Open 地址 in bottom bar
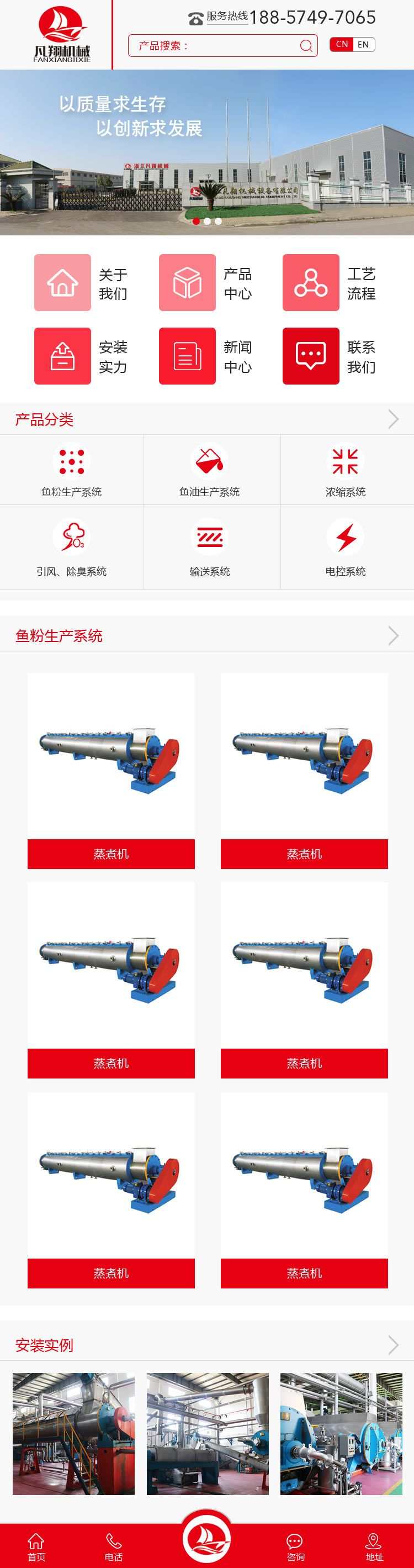 tap(374, 1546)
